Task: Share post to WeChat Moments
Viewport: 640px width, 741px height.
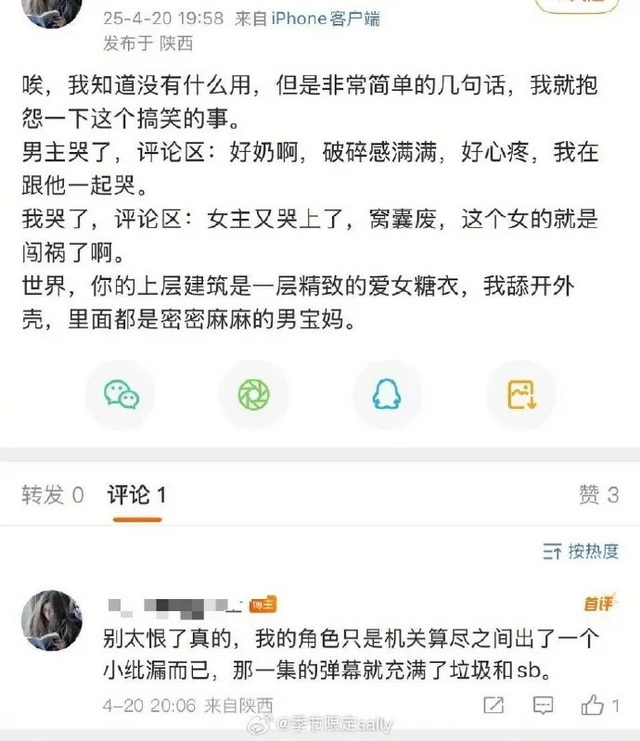Action: pos(253,395)
